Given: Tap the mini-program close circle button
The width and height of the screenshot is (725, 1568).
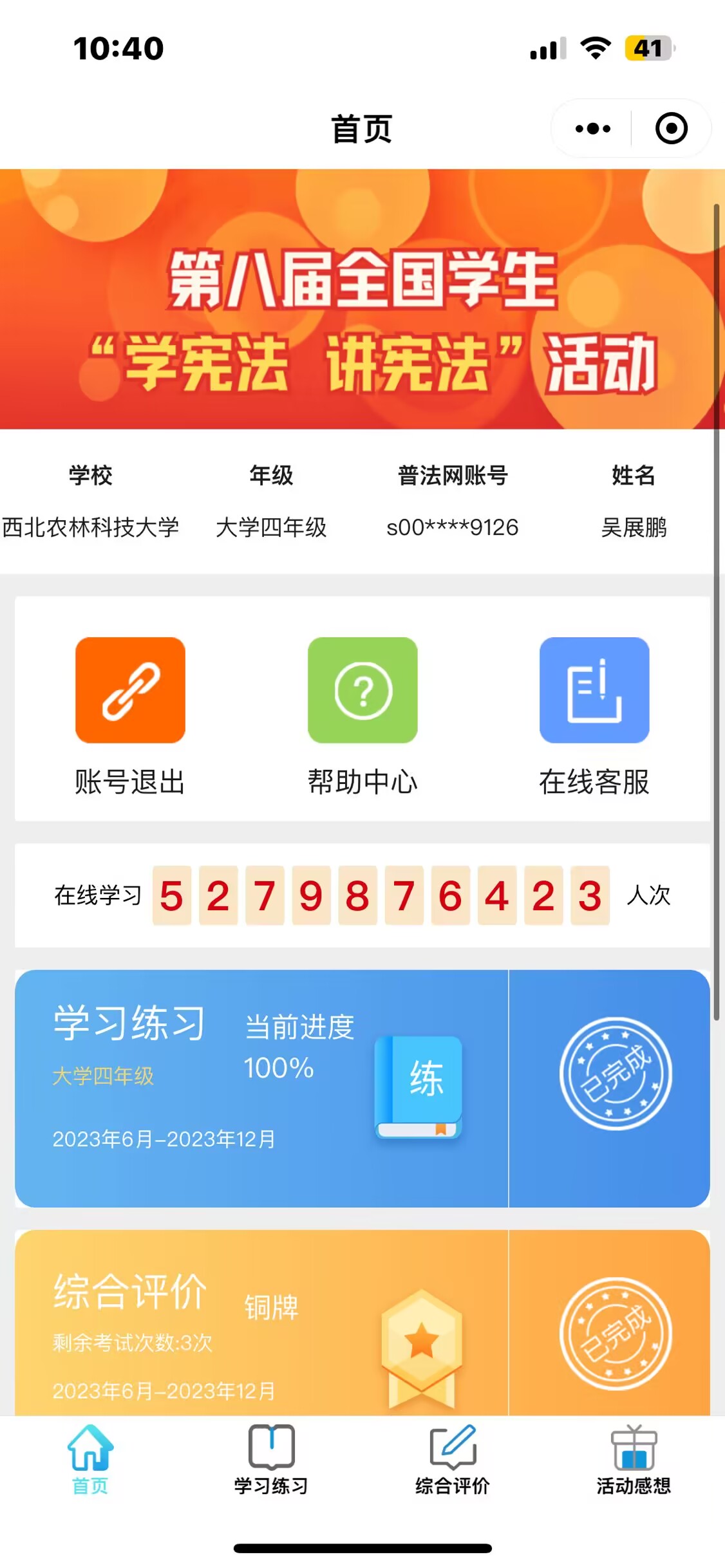Looking at the screenshot, I should pos(671,128).
